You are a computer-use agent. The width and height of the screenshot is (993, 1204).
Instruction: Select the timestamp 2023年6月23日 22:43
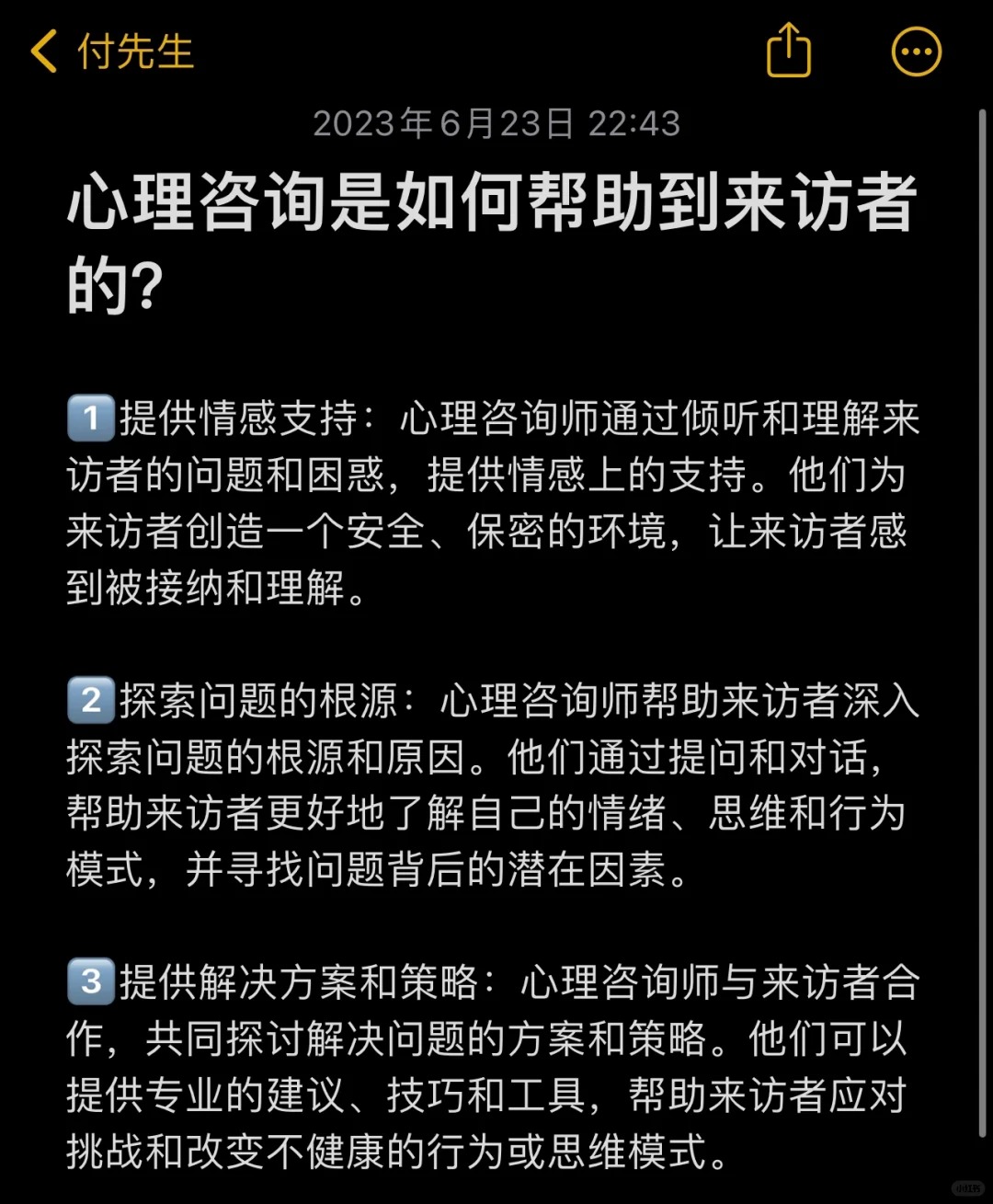[x=496, y=122]
